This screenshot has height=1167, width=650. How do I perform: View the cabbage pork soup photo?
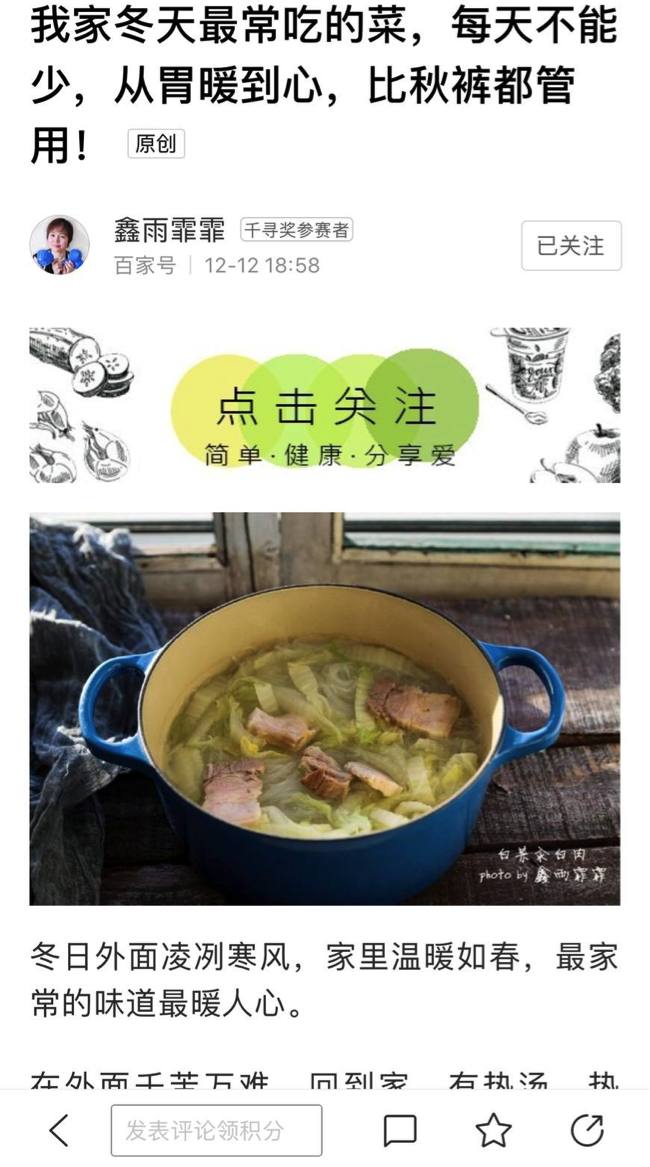click(324, 709)
